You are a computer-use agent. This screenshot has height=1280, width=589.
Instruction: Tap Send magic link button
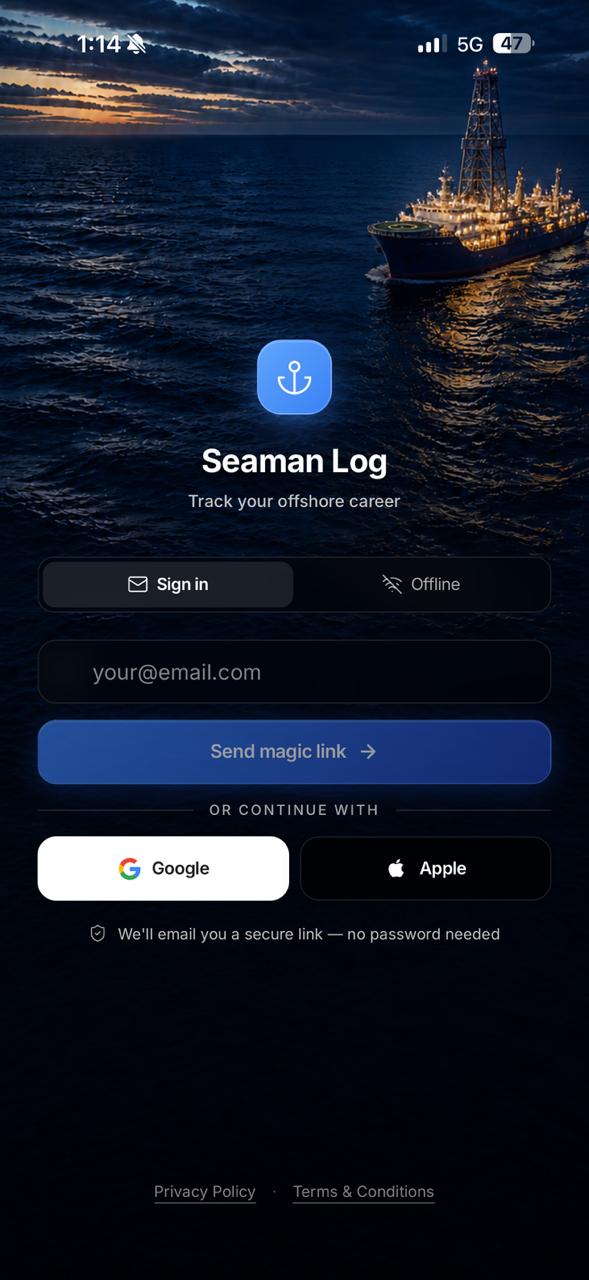coord(294,751)
